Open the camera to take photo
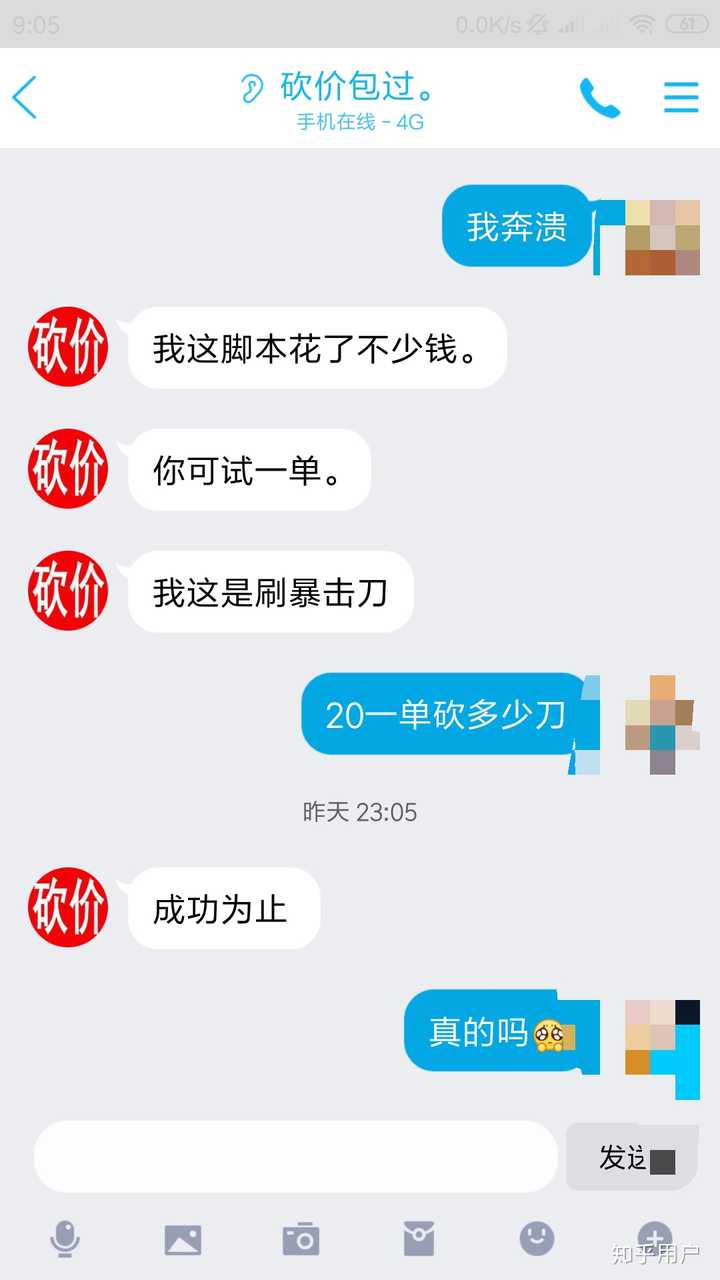The width and height of the screenshot is (720, 1280). pyautogui.click(x=300, y=1240)
